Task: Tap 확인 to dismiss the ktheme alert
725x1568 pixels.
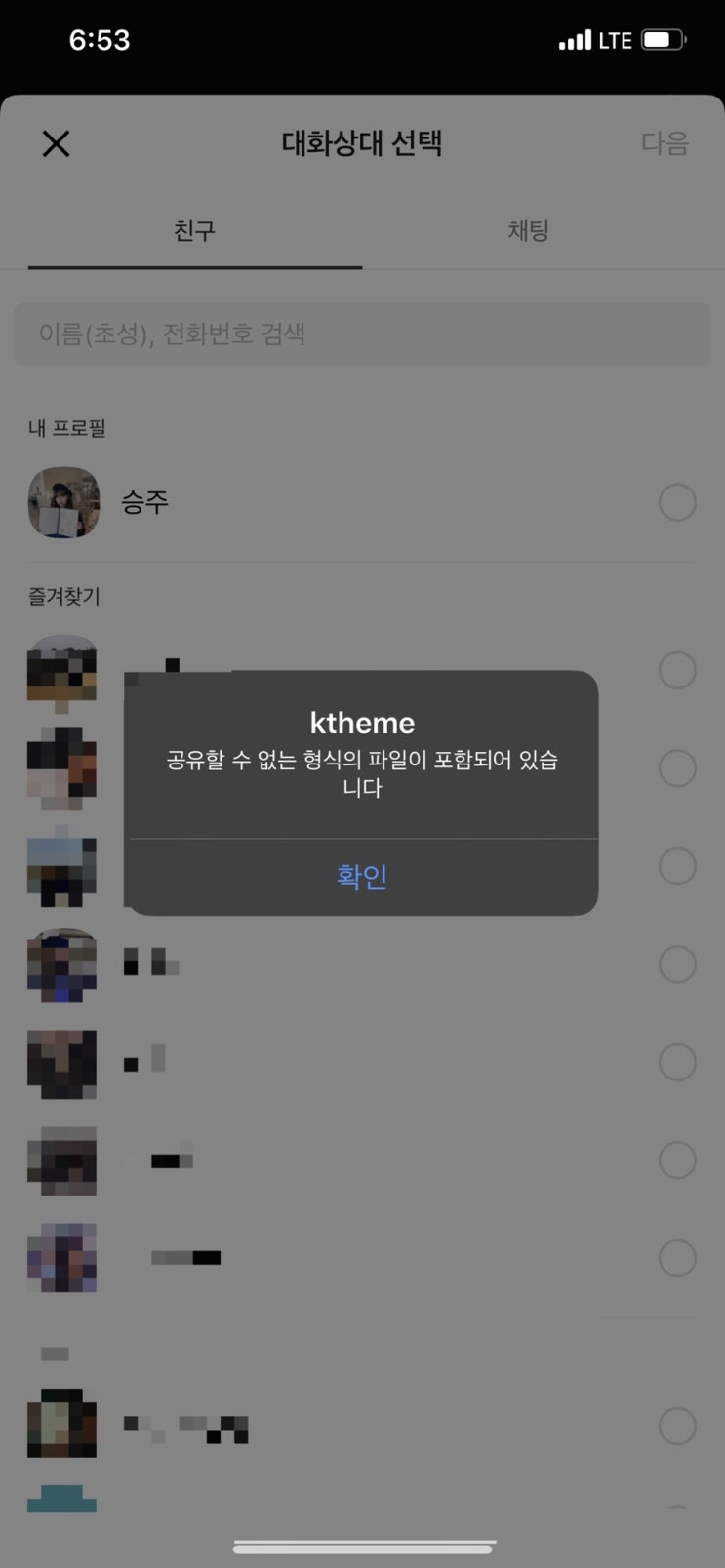Action: (x=362, y=876)
